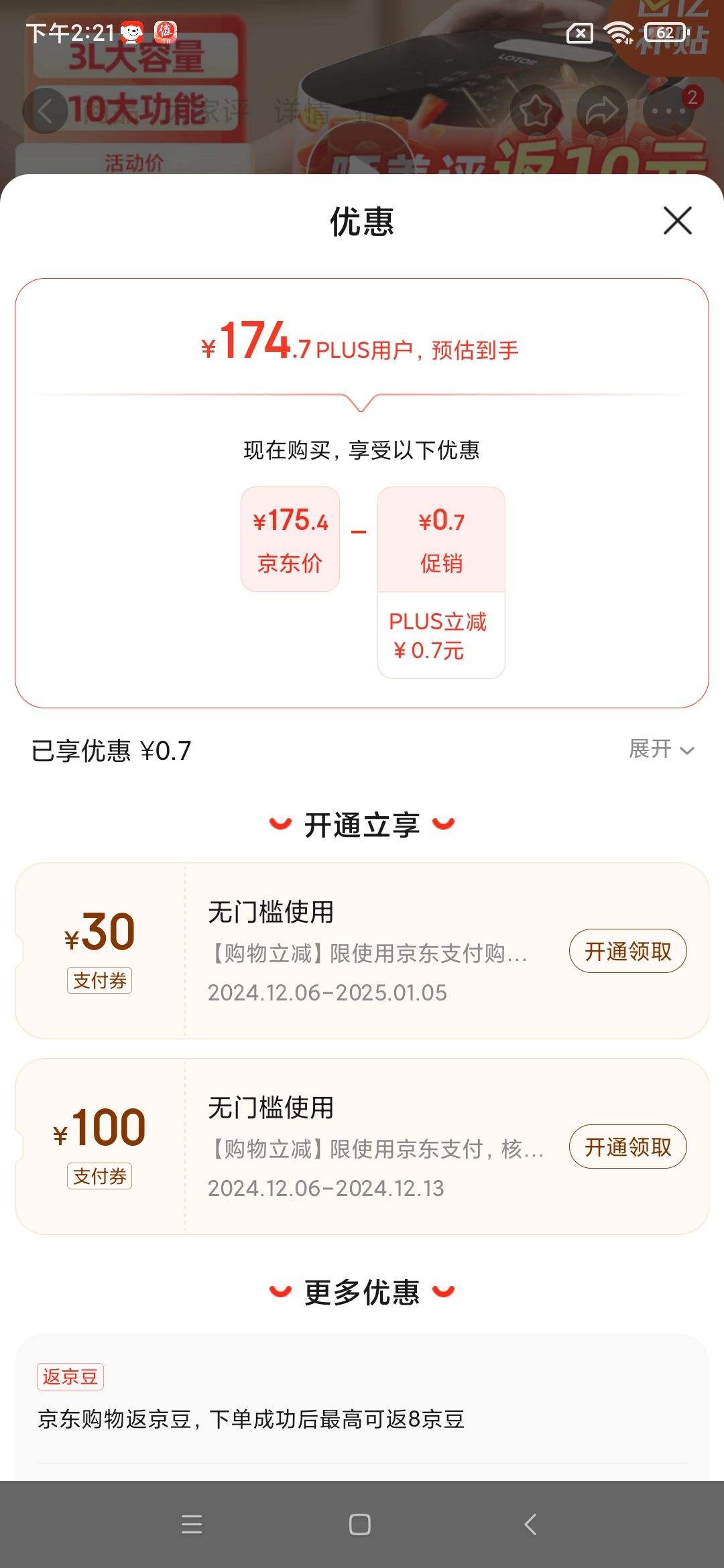Viewport: 724px width, 1568px height.
Task: Tap the back arrow on the product page
Action: [45, 111]
